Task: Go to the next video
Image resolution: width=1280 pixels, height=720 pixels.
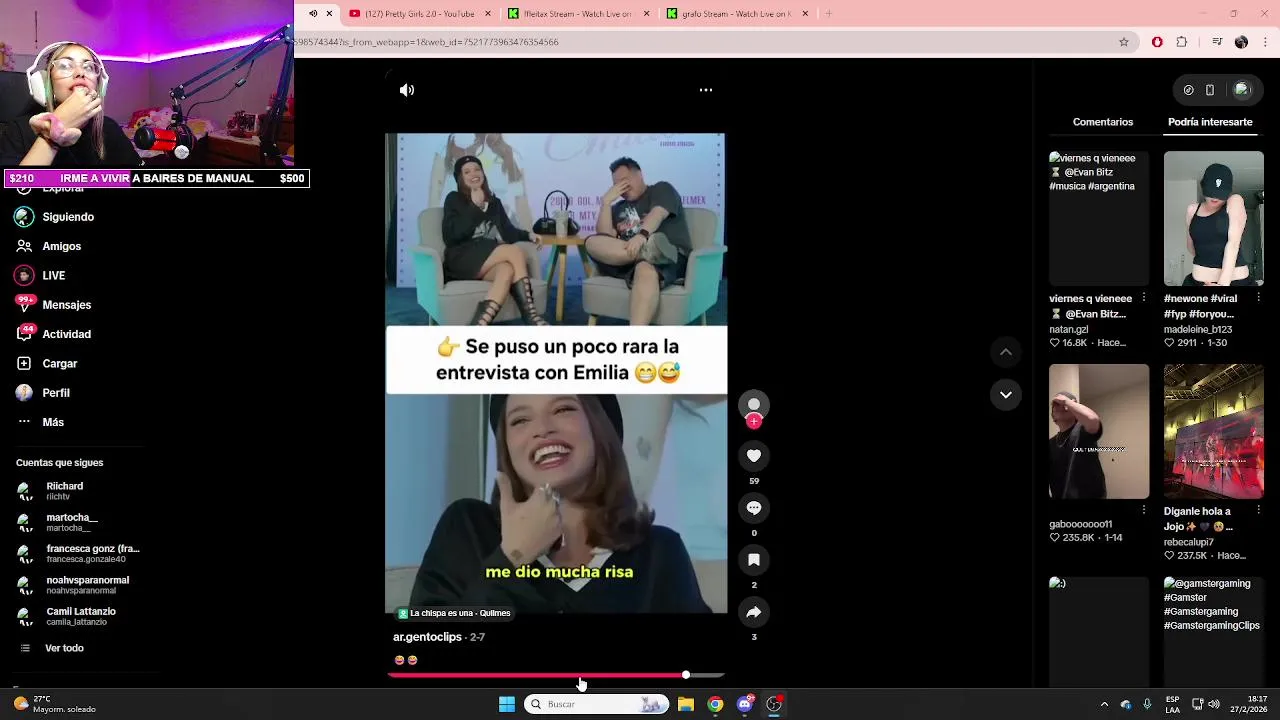Action: coord(1006,395)
